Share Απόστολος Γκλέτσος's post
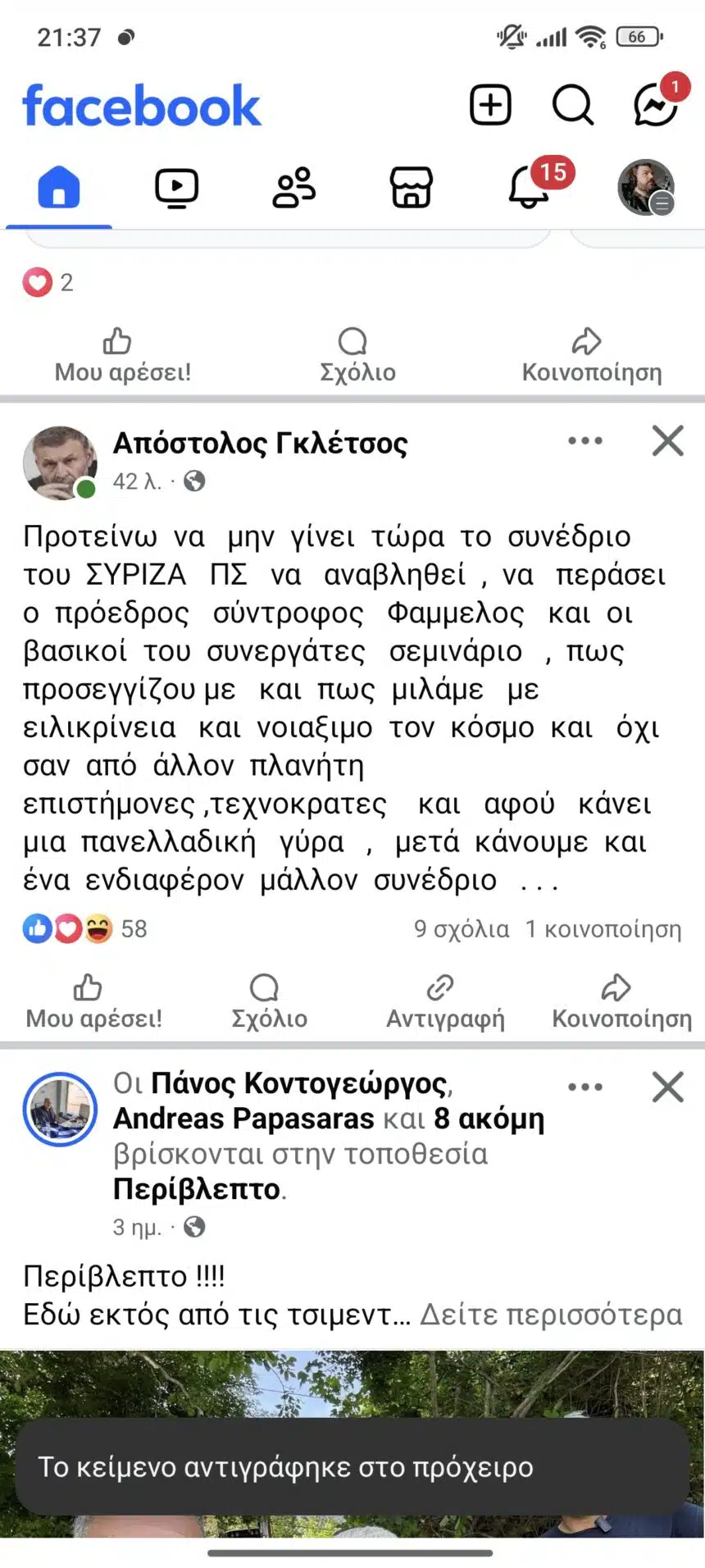This screenshot has height=1568, width=705. click(621, 1001)
